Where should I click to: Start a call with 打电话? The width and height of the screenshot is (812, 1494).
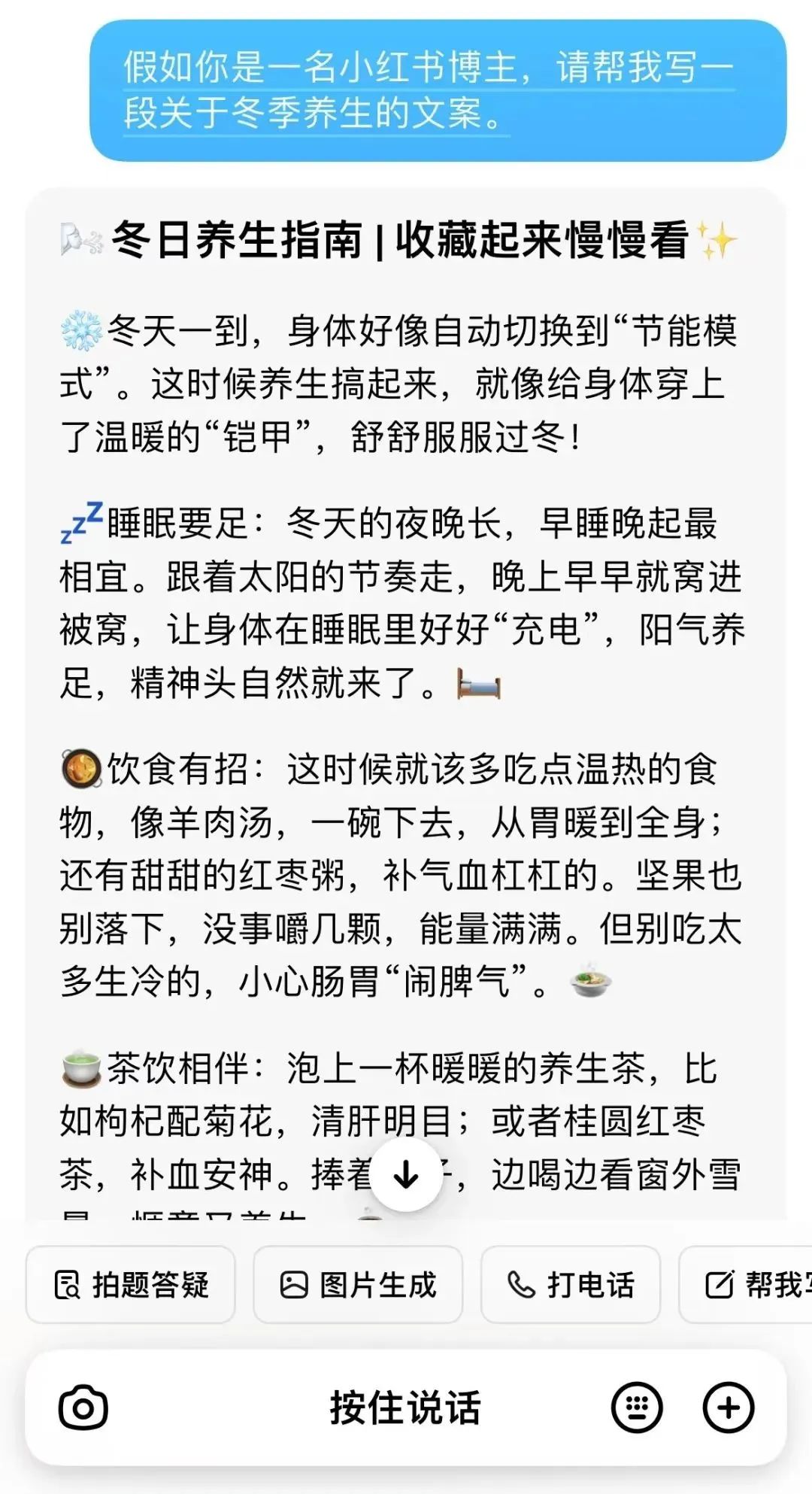click(x=571, y=1284)
